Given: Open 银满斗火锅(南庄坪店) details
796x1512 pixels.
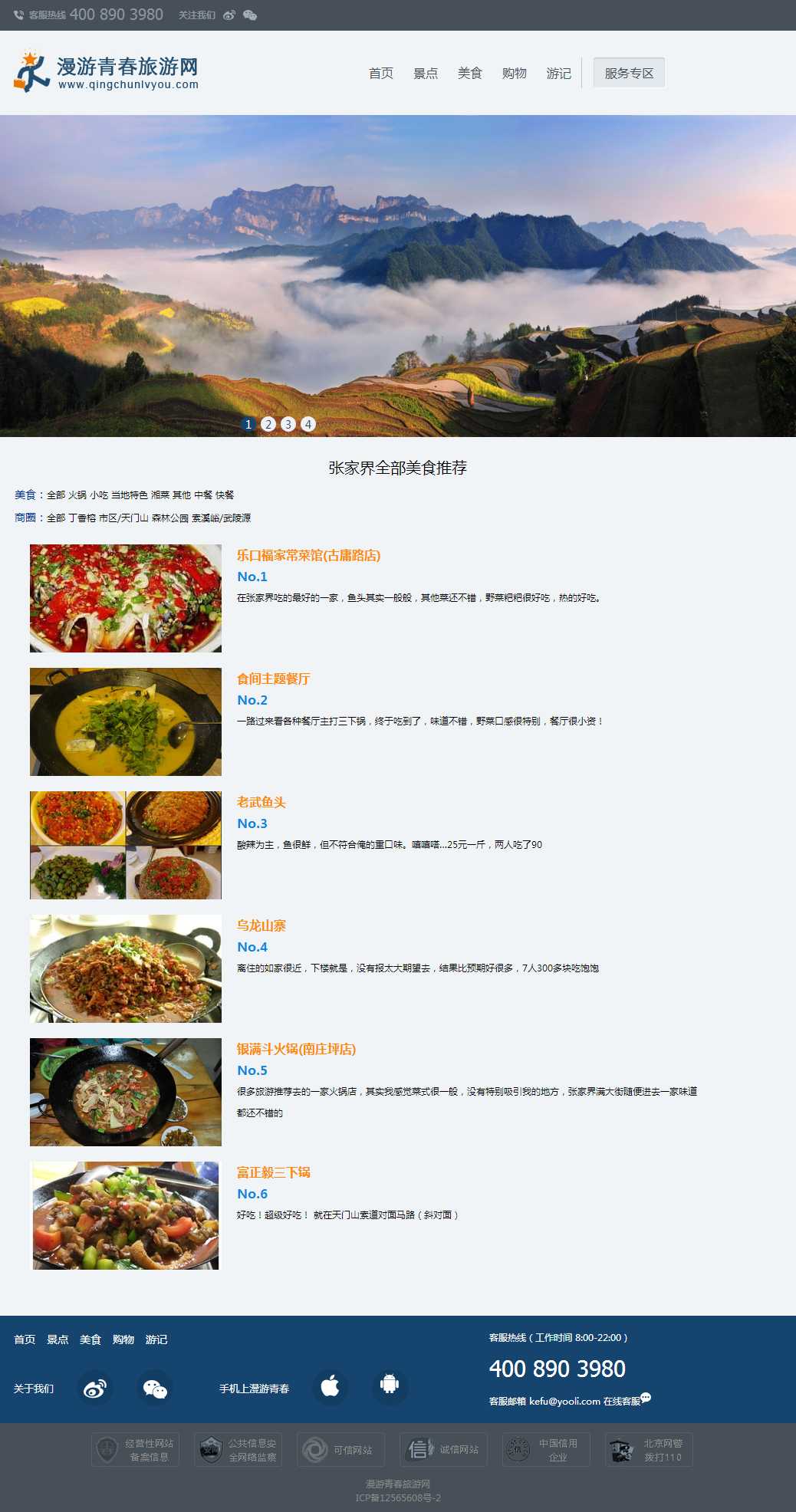Looking at the screenshot, I should (296, 1049).
